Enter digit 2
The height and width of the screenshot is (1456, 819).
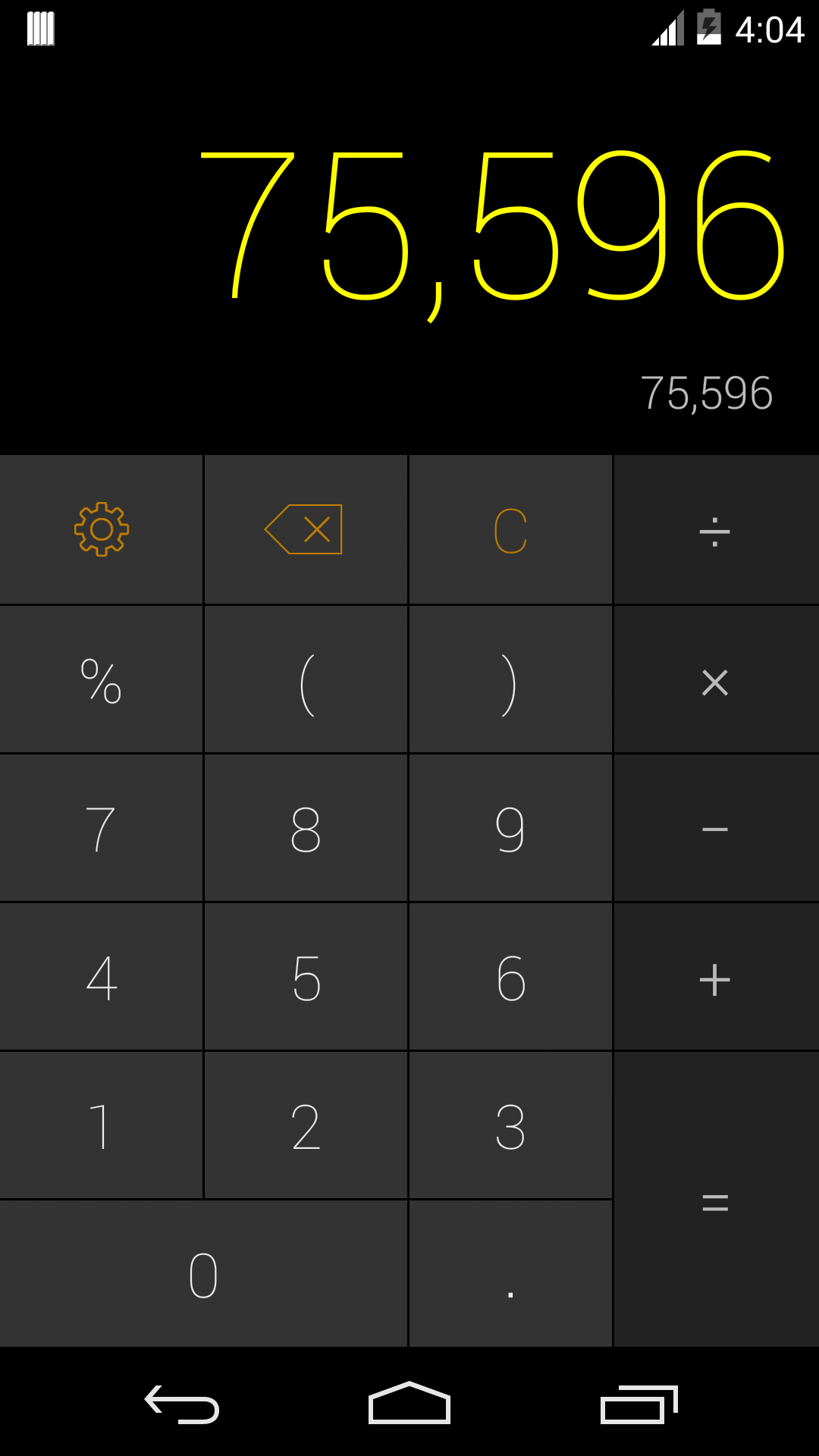pyautogui.click(x=305, y=1125)
